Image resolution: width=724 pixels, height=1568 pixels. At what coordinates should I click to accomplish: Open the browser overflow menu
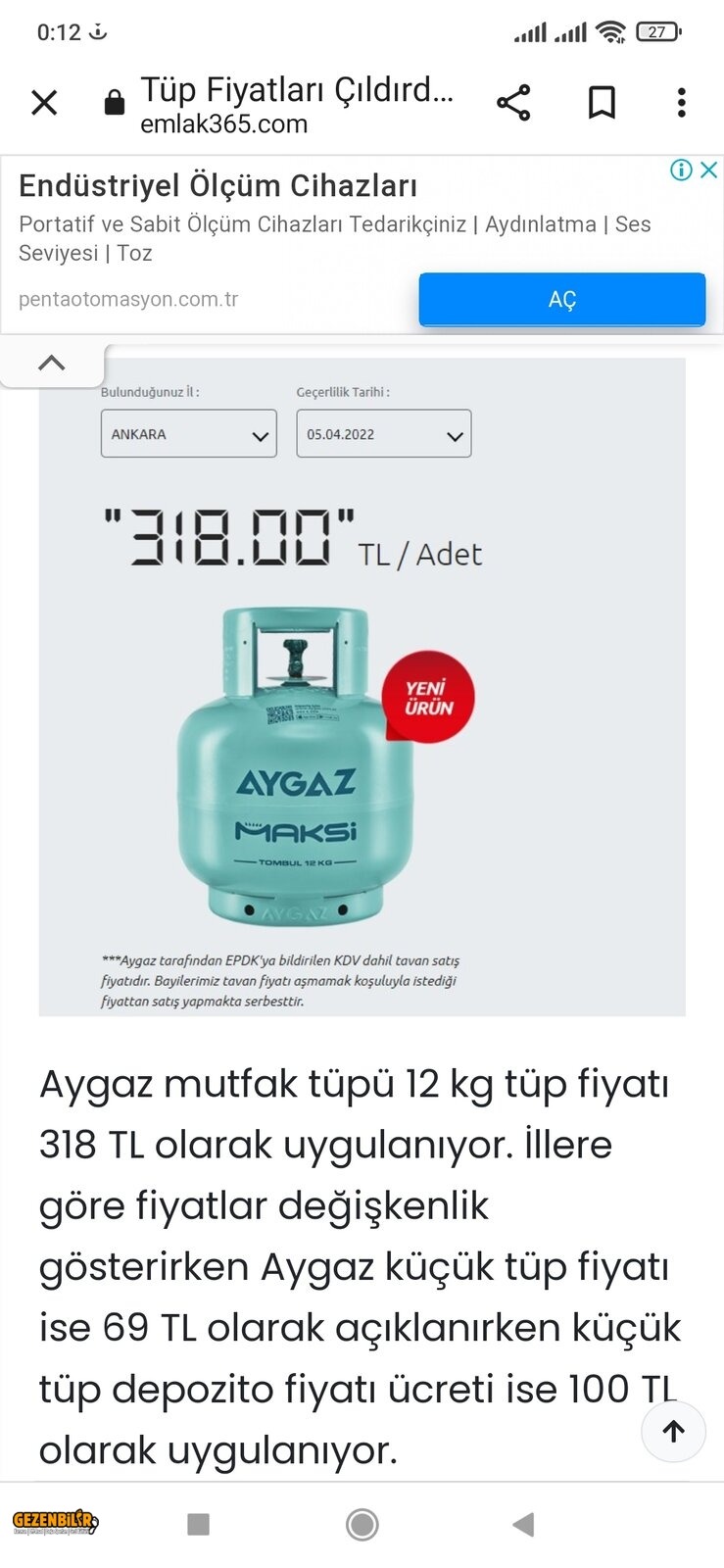point(681,102)
